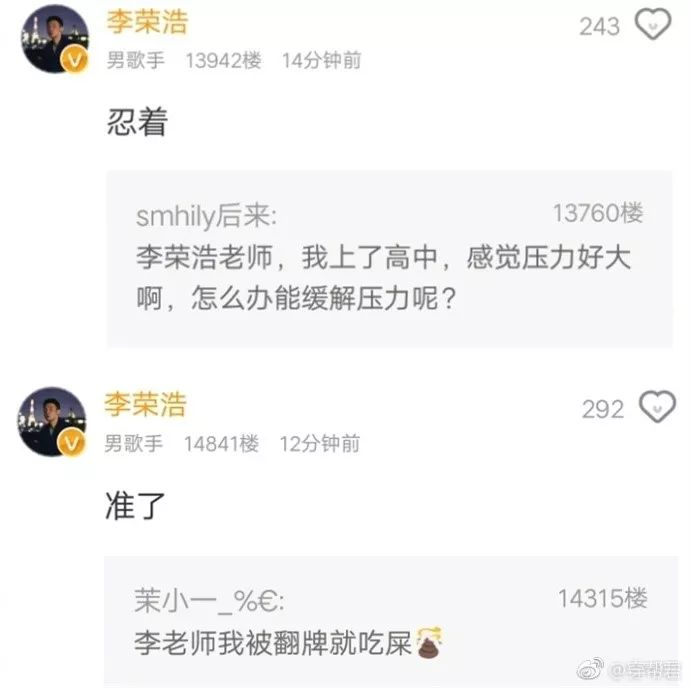Like Li Ronghao's comment on floor 14841
Image resolution: width=690 pixels, height=688 pixels.
point(656,408)
